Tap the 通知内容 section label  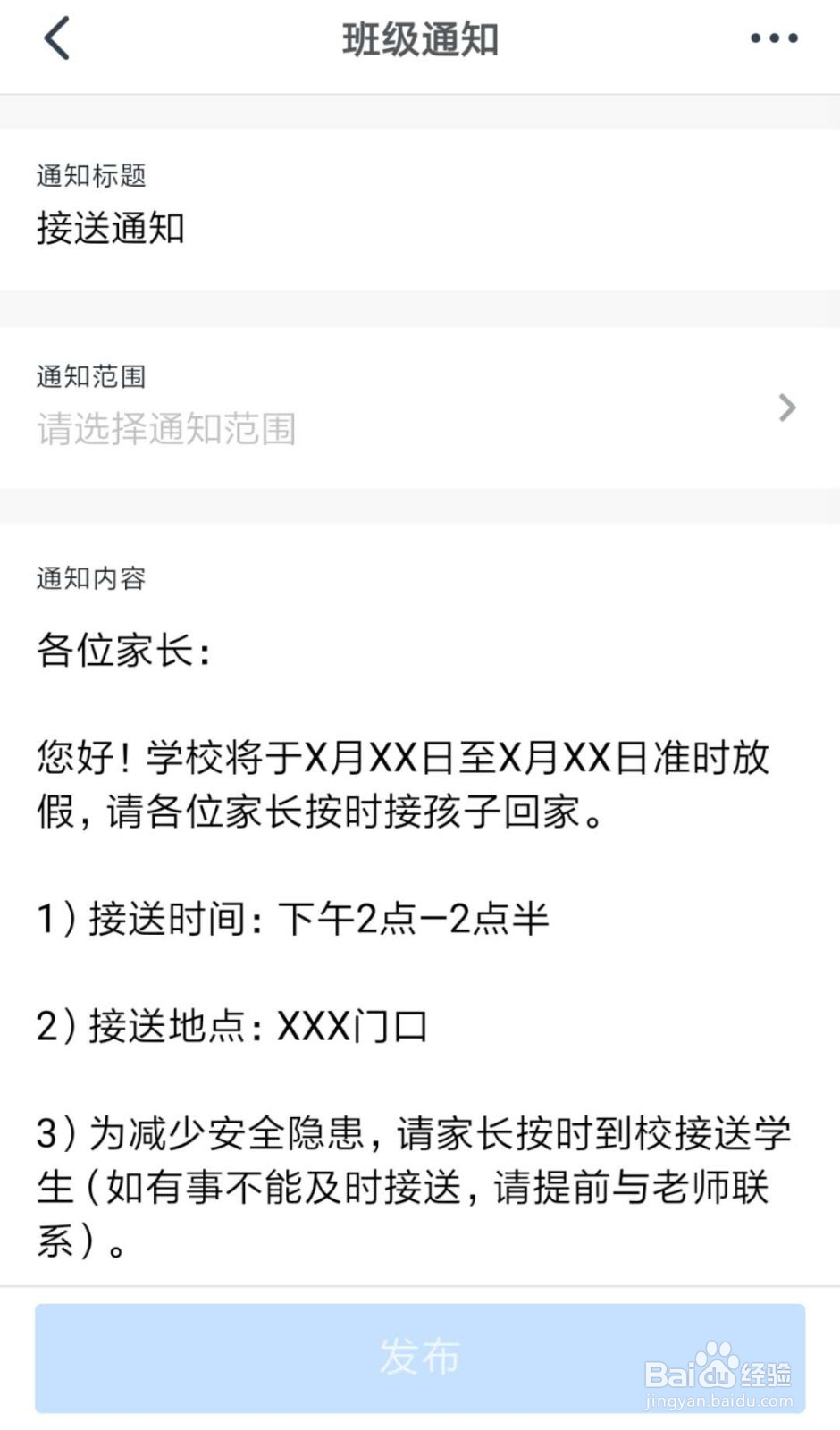coord(91,579)
